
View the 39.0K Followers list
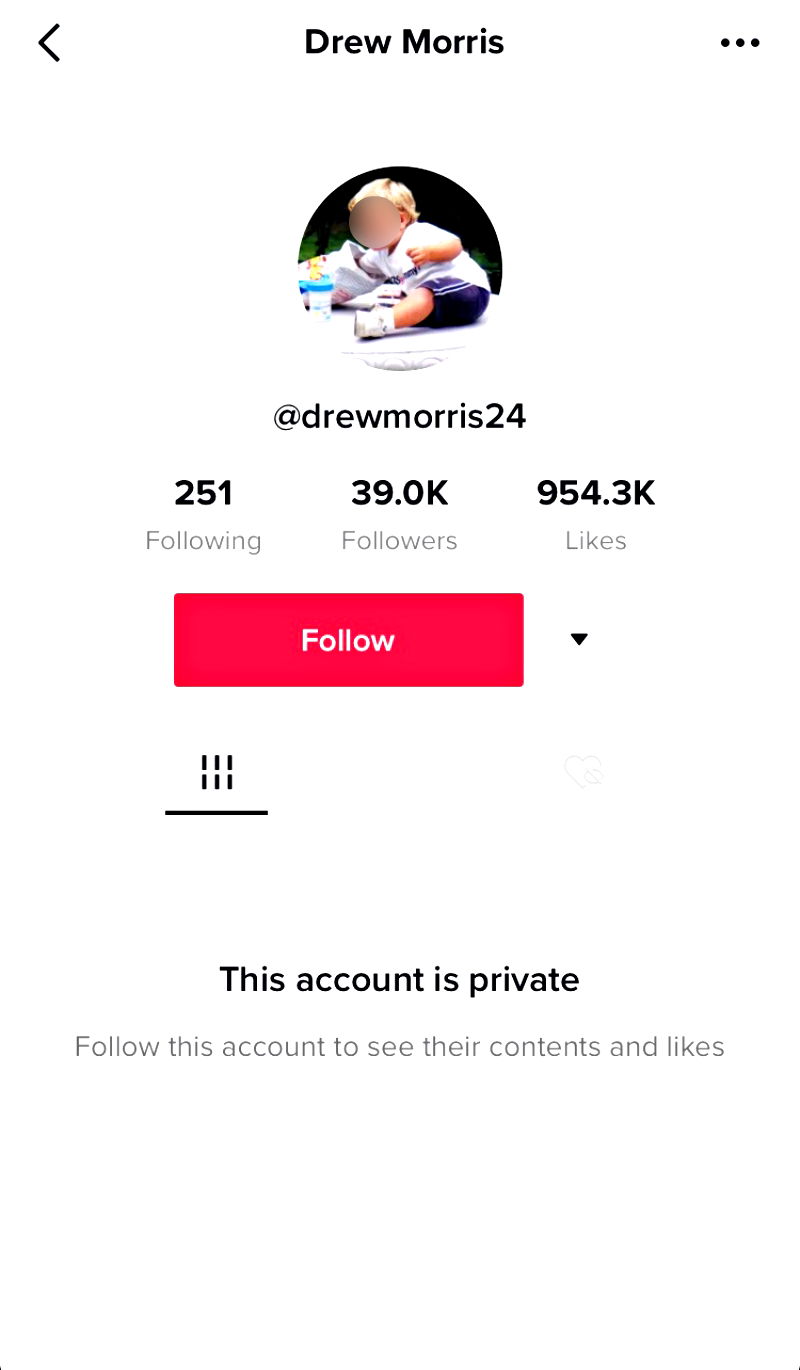tap(399, 514)
